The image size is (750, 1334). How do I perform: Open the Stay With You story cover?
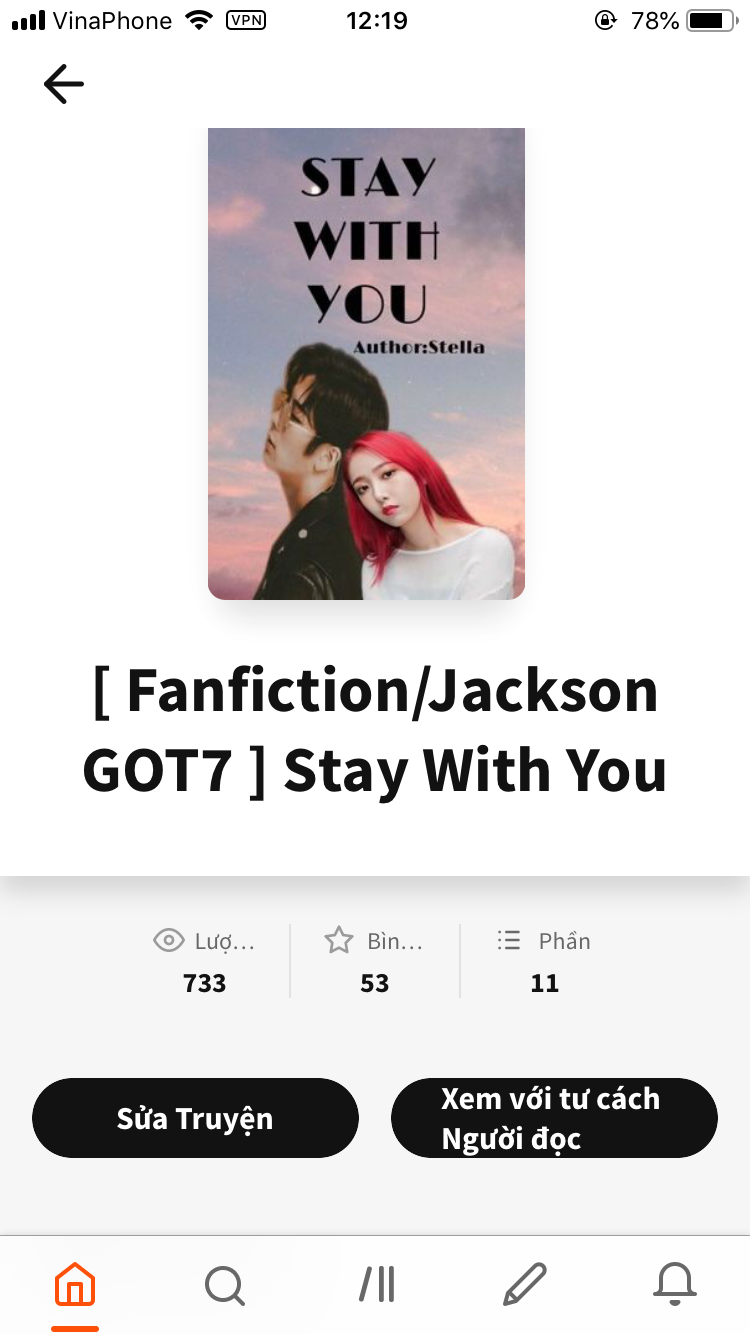click(366, 364)
